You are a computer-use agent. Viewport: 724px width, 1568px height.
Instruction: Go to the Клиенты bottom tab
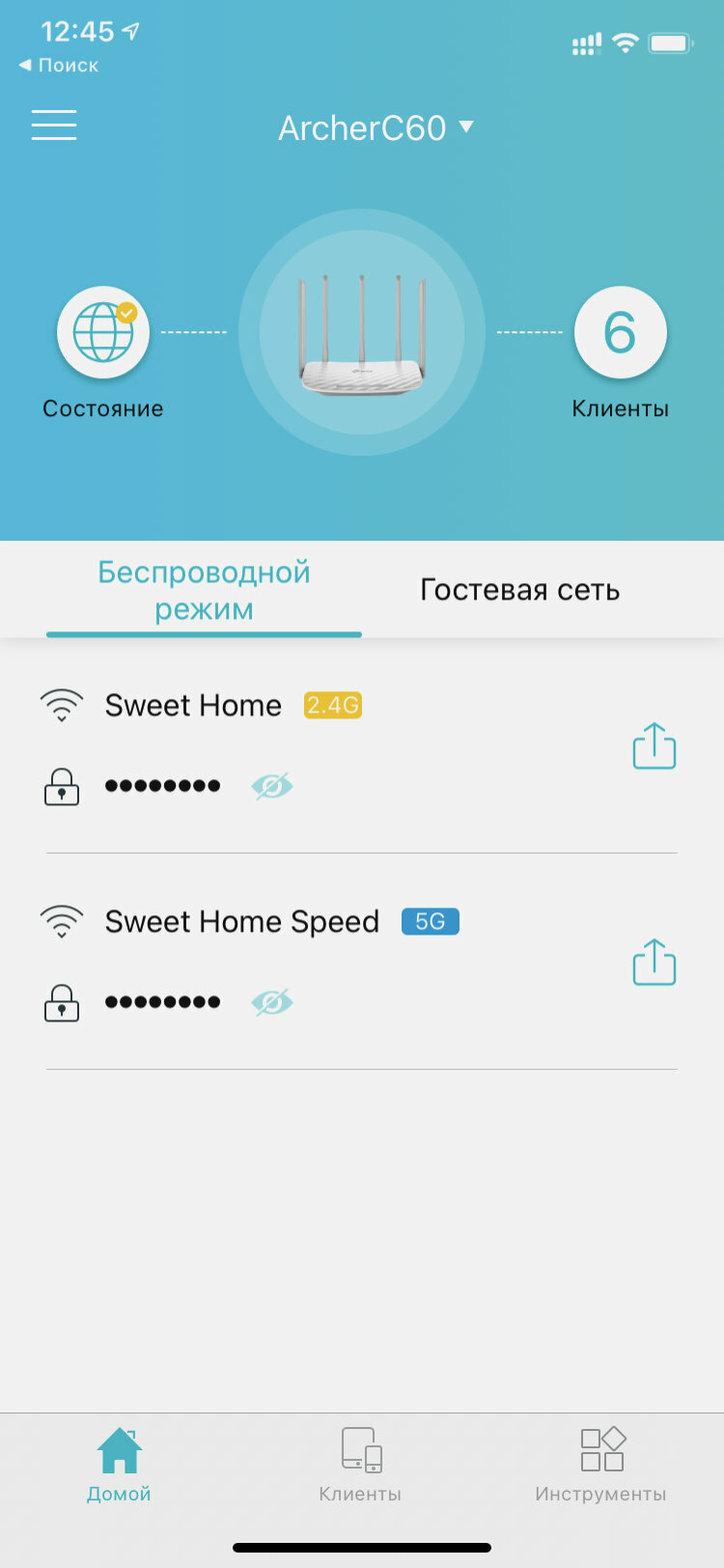click(x=360, y=1465)
